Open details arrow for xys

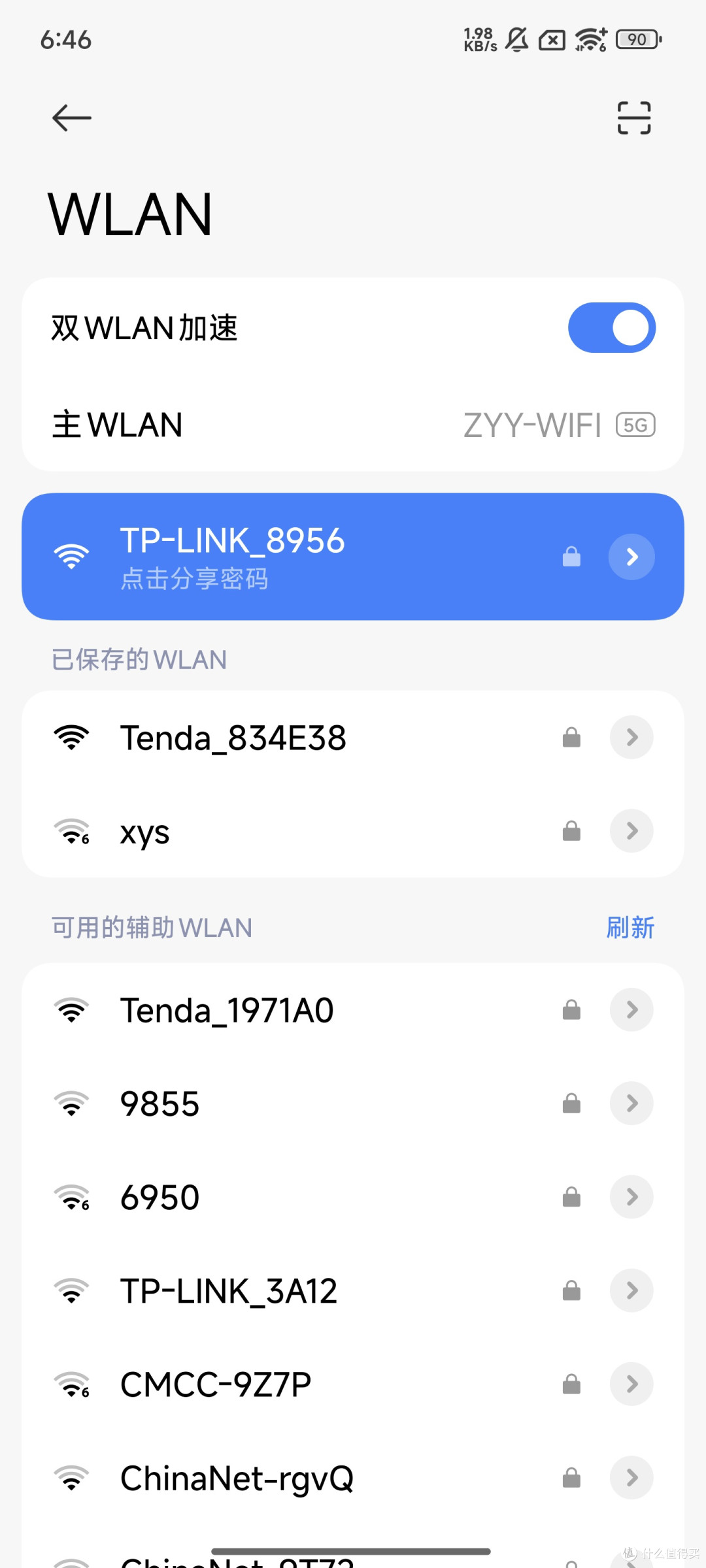(x=631, y=831)
